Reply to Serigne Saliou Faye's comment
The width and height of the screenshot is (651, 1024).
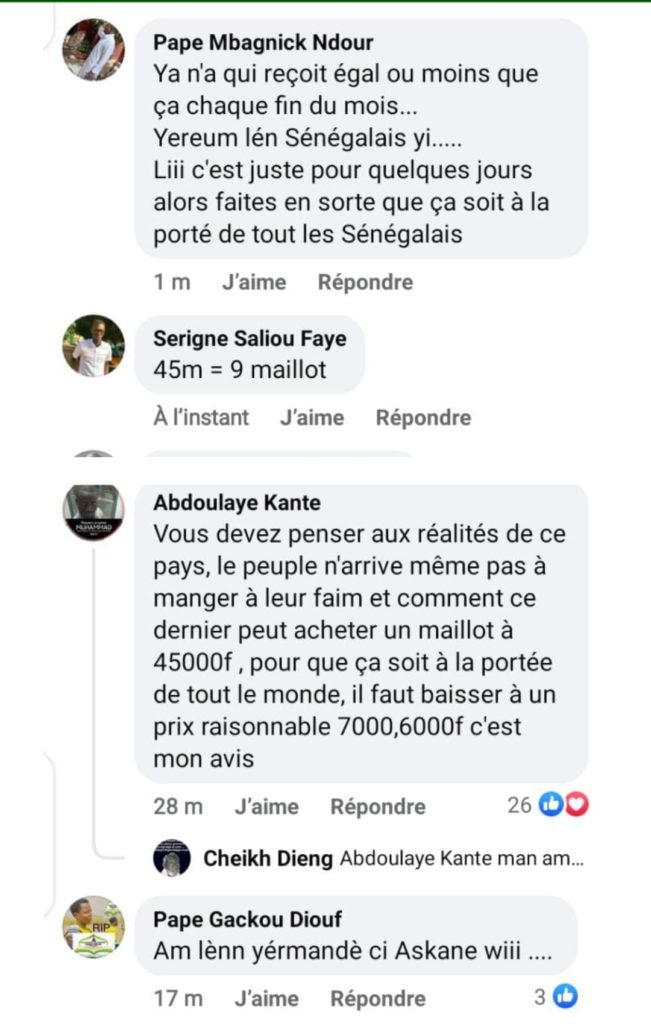(423, 417)
